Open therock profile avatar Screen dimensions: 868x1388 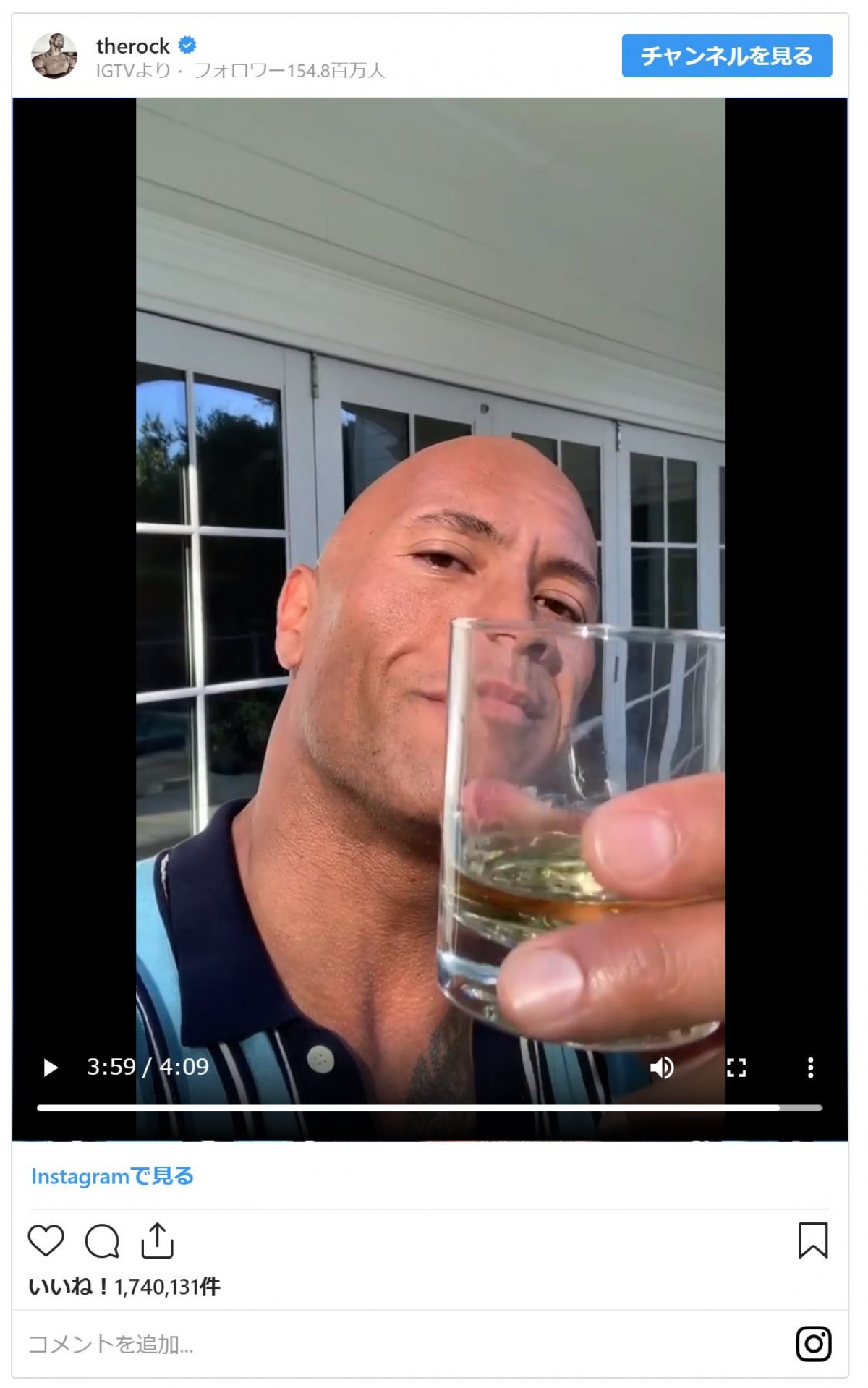click(x=54, y=56)
